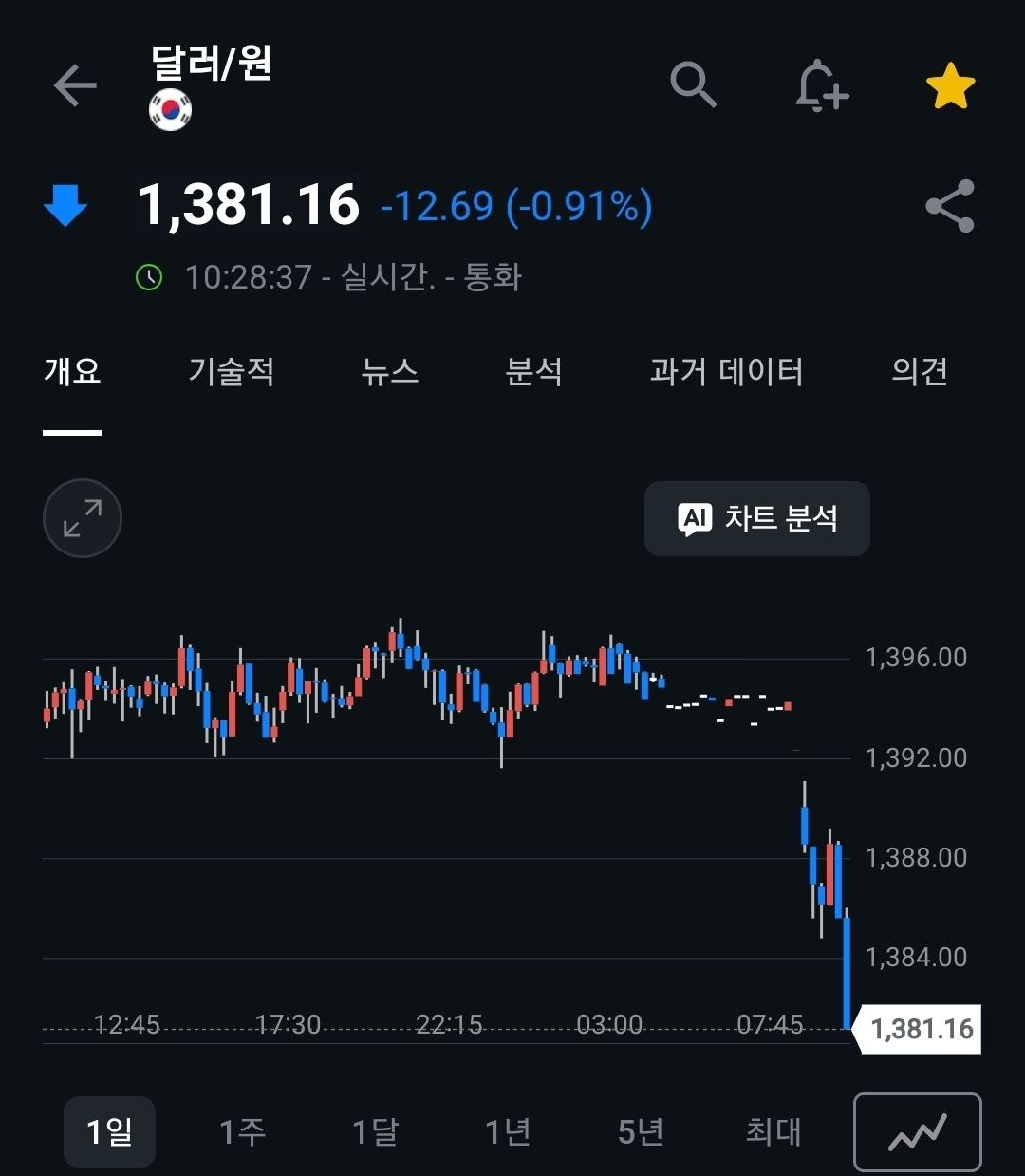The image size is (1025, 1176).
Task: Show the 최대 chart range
Action: 773,1131
